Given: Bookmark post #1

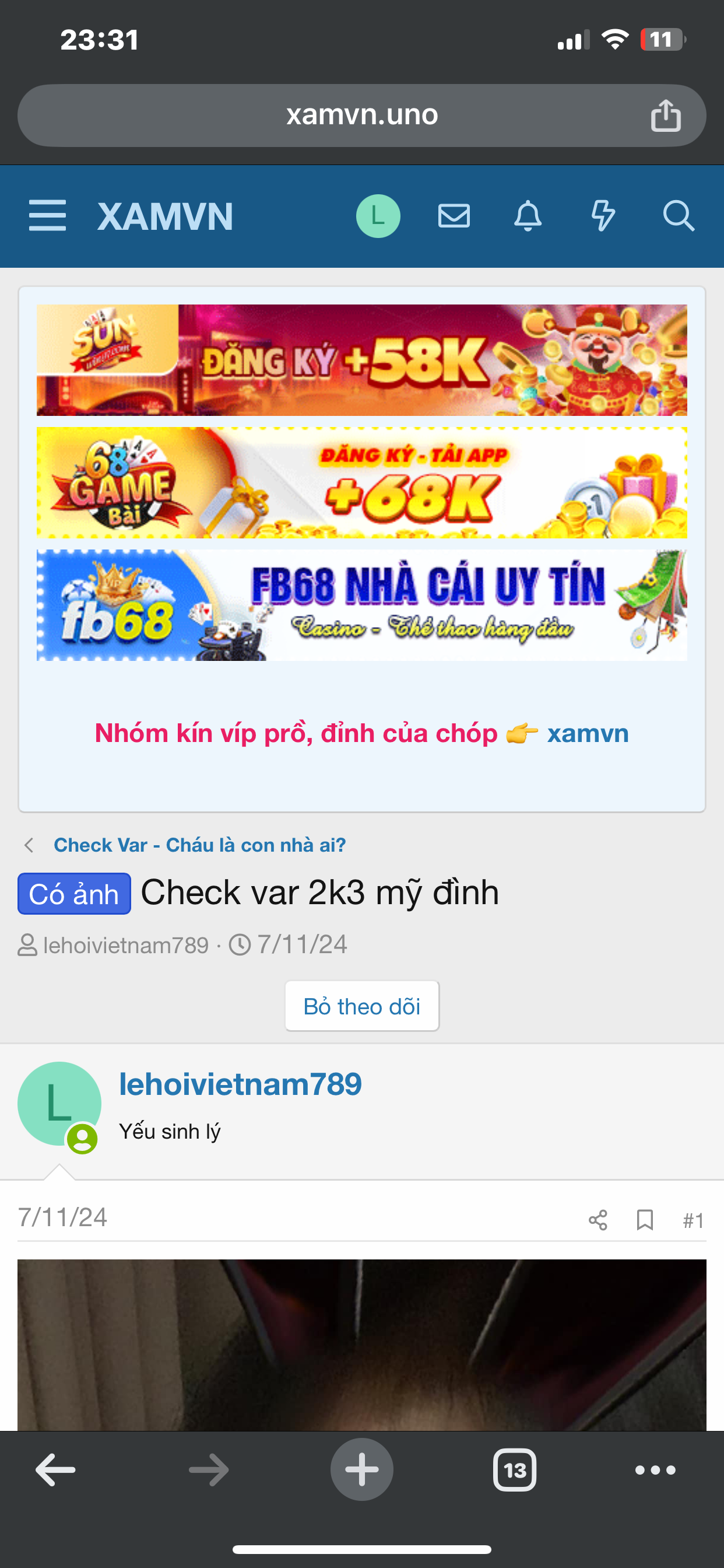Looking at the screenshot, I should [644, 1220].
